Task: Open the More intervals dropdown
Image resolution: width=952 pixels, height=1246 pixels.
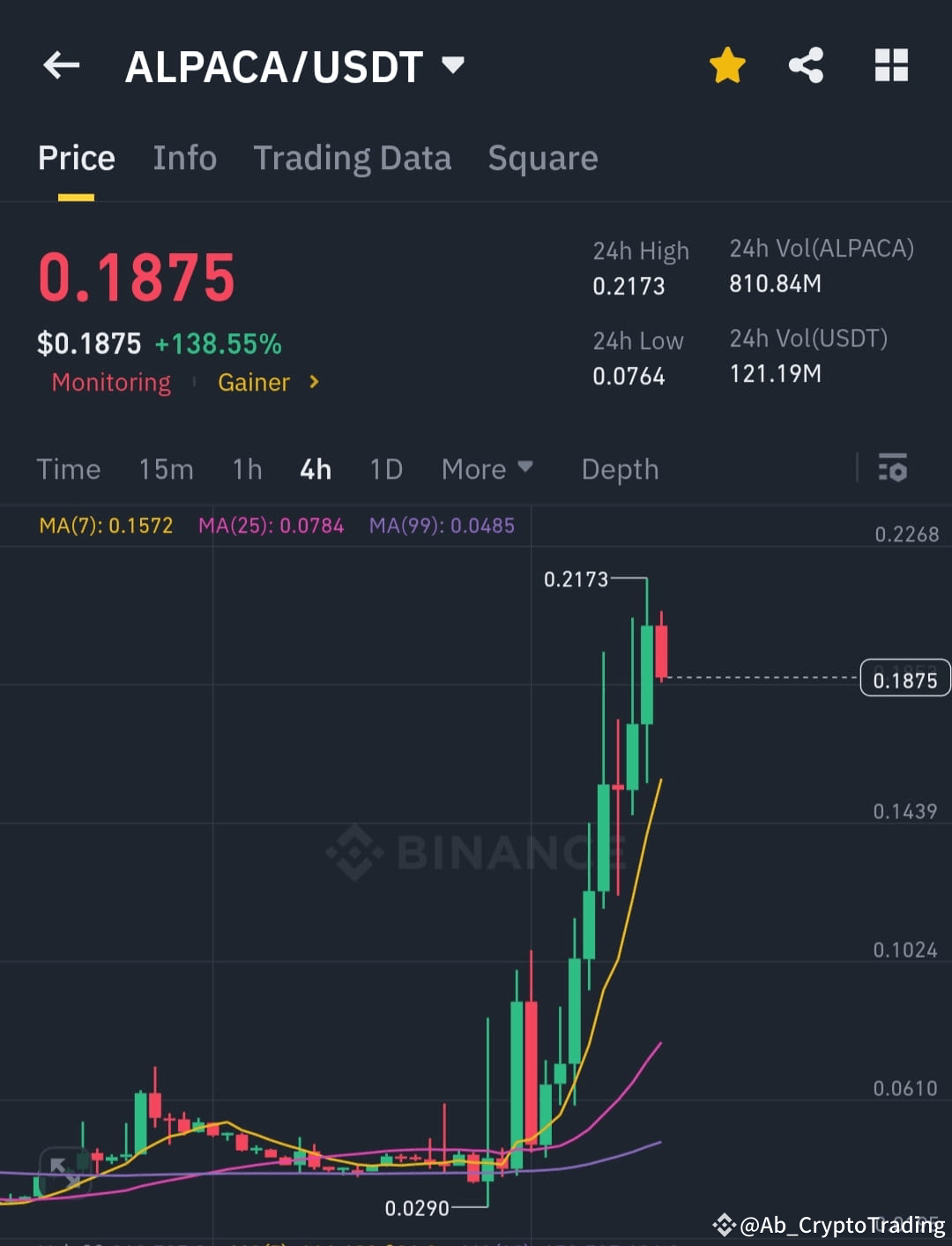Action: (487, 469)
